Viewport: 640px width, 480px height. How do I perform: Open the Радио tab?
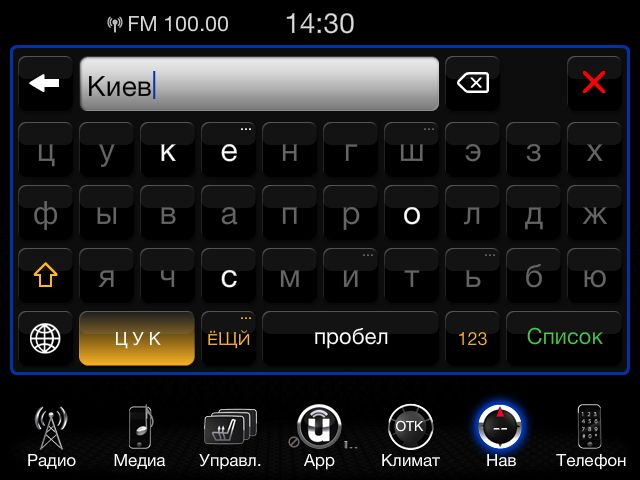(51, 437)
